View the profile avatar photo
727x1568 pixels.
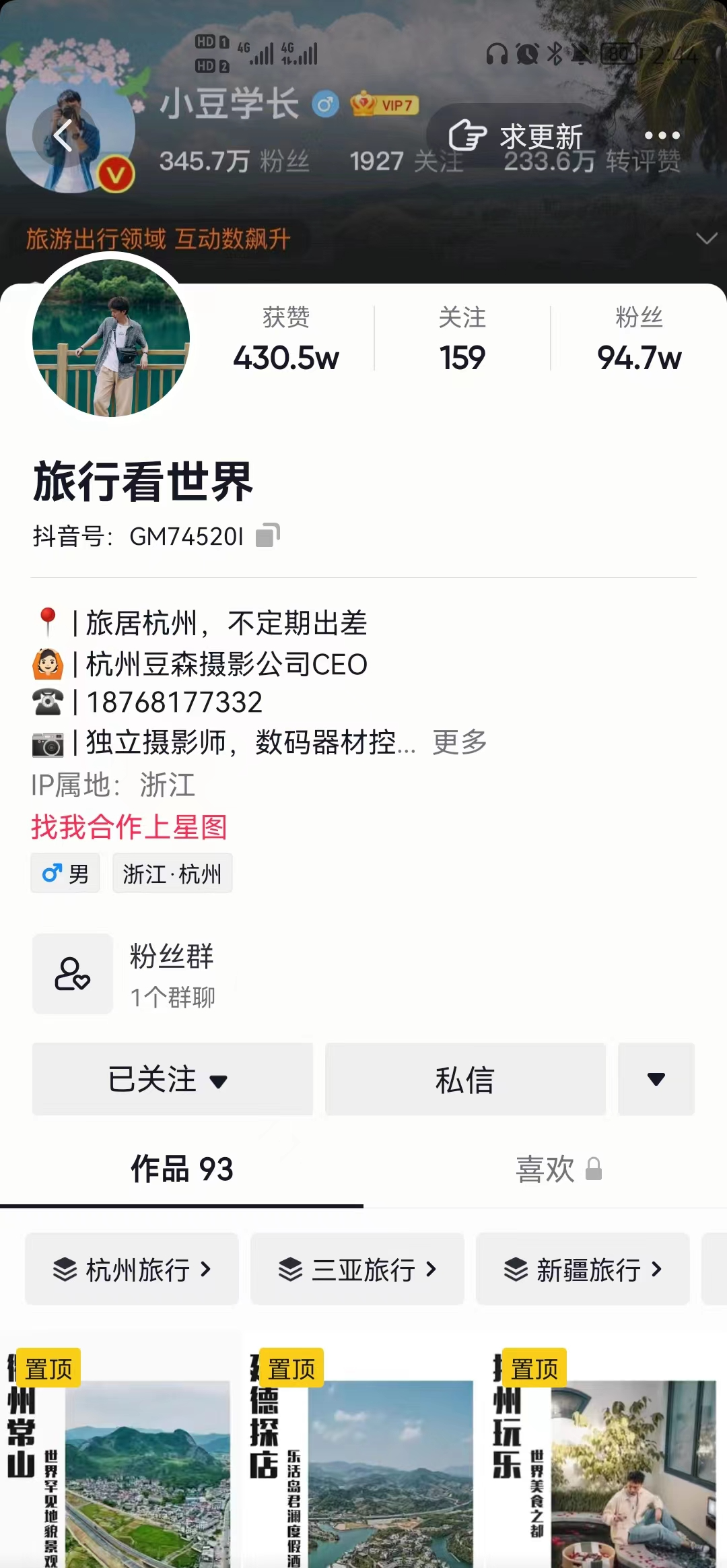(x=111, y=337)
